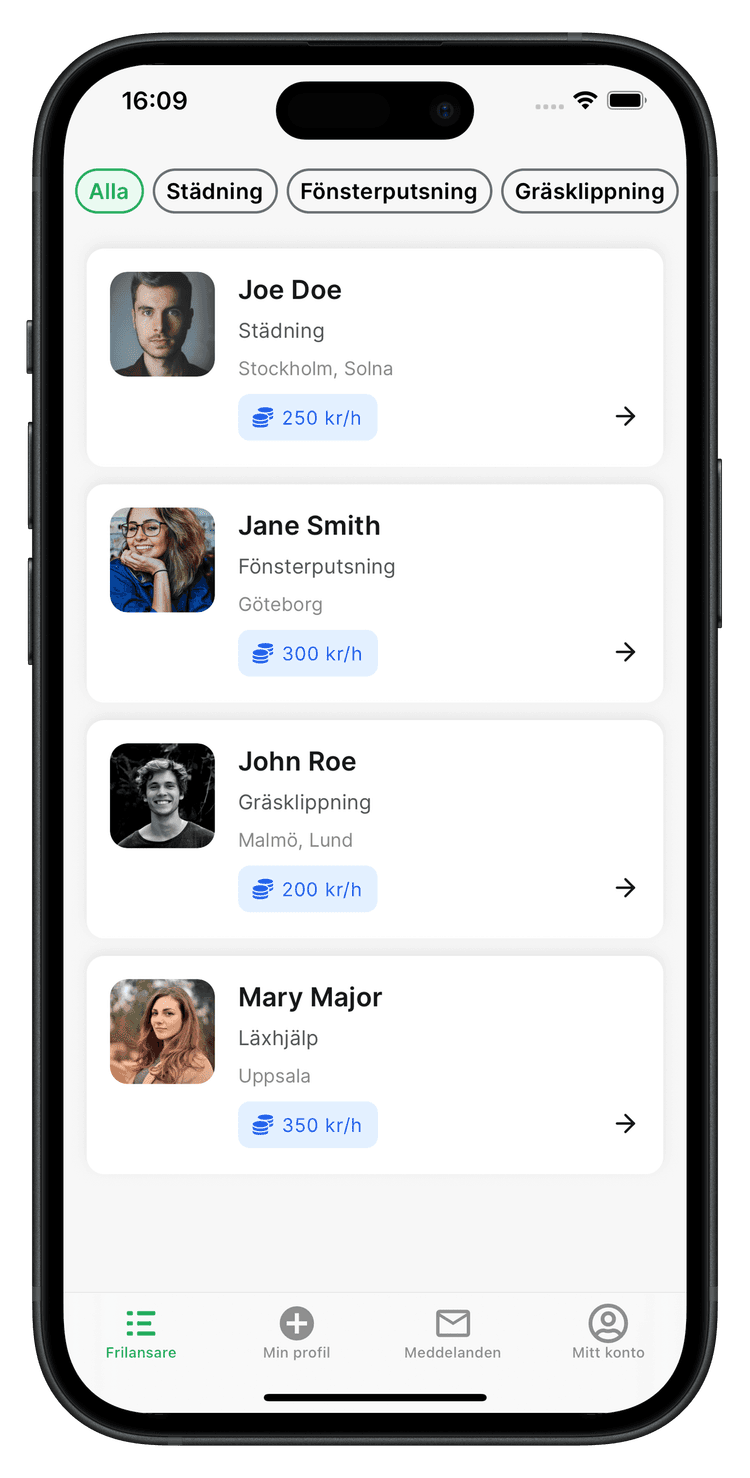View Jane Smith's profile card
The height and width of the screenshot is (1478, 750).
(x=374, y=593)
